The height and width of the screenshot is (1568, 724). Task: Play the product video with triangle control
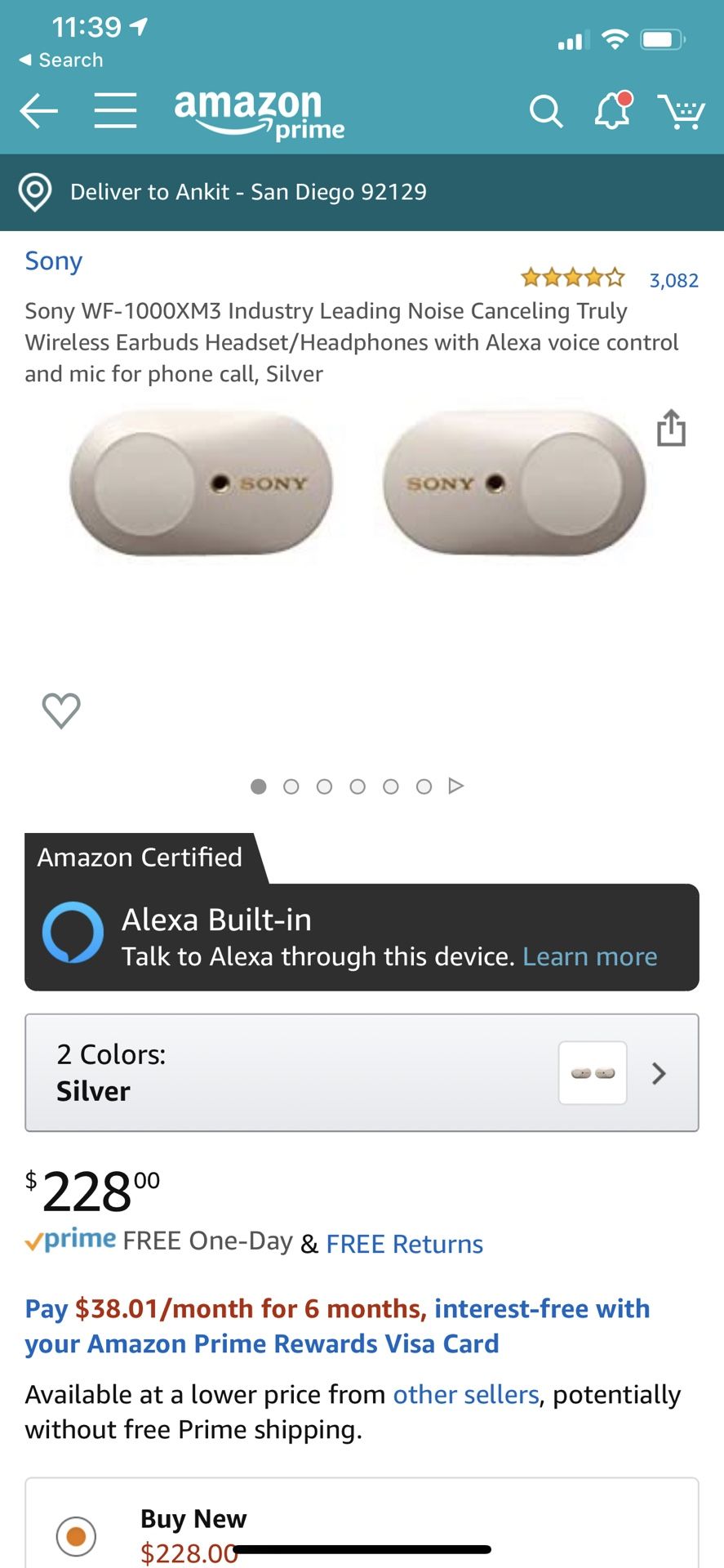click(456, 786)
